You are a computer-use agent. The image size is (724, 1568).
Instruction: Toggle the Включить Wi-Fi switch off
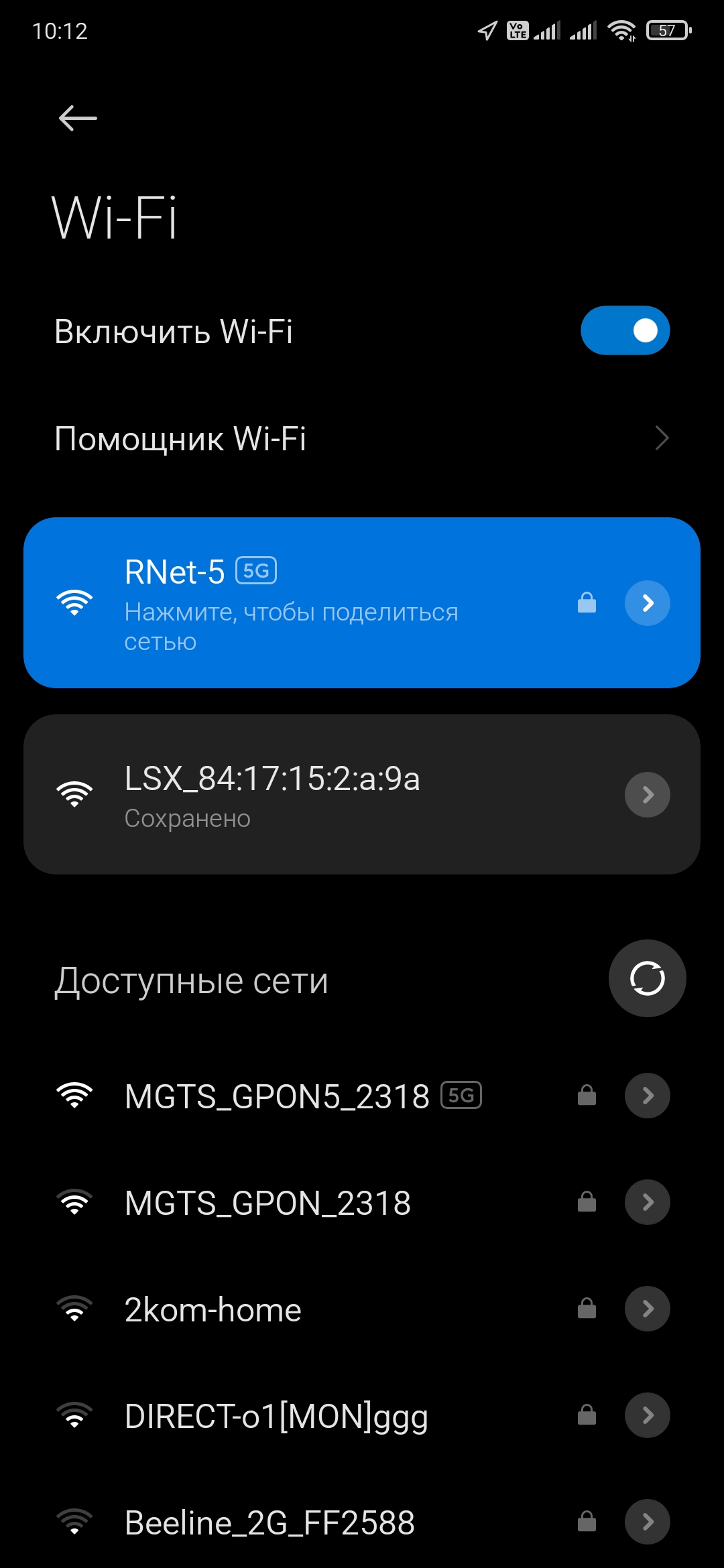coord(625,330)
